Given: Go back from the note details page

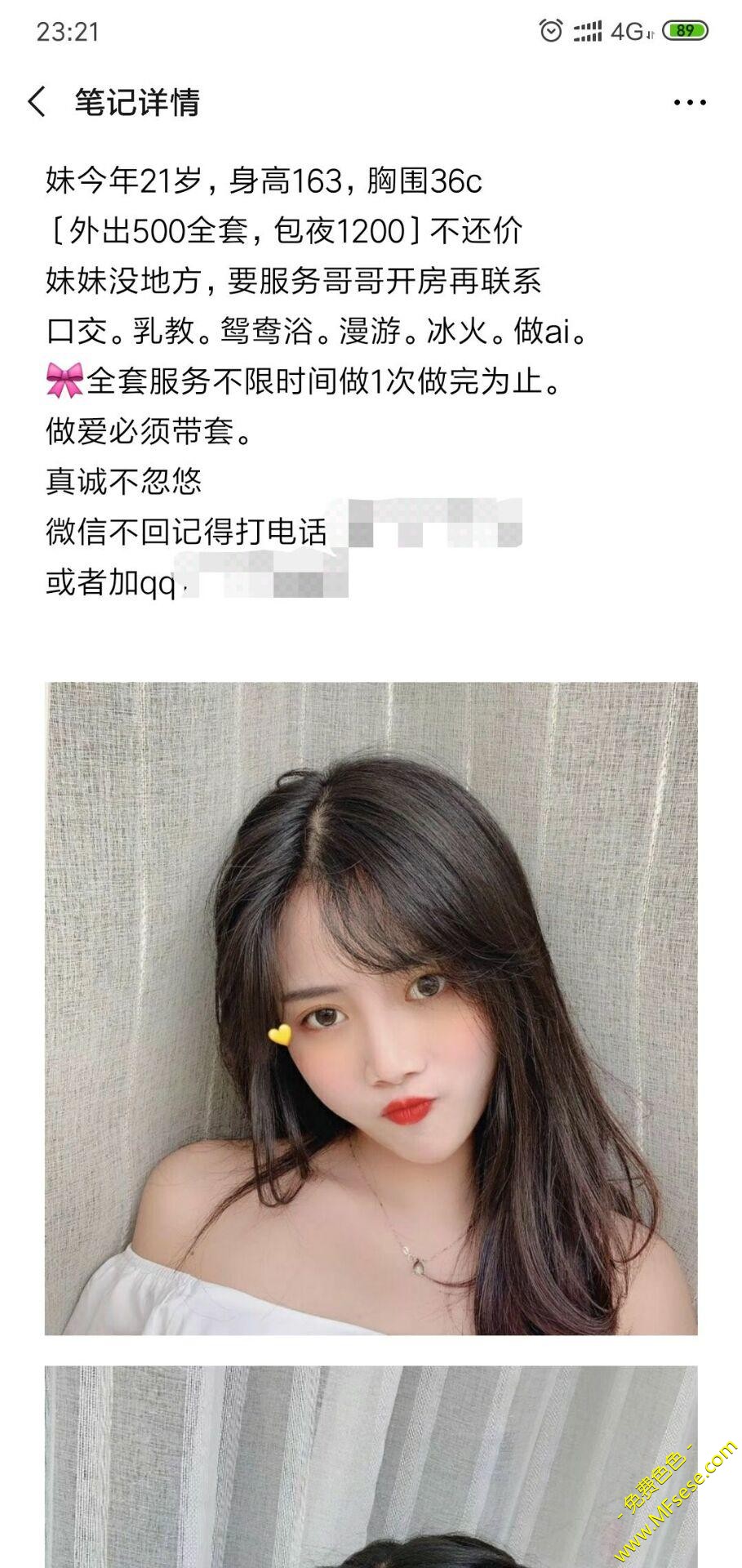Looking at the screenshot, I should coord(37,102).
